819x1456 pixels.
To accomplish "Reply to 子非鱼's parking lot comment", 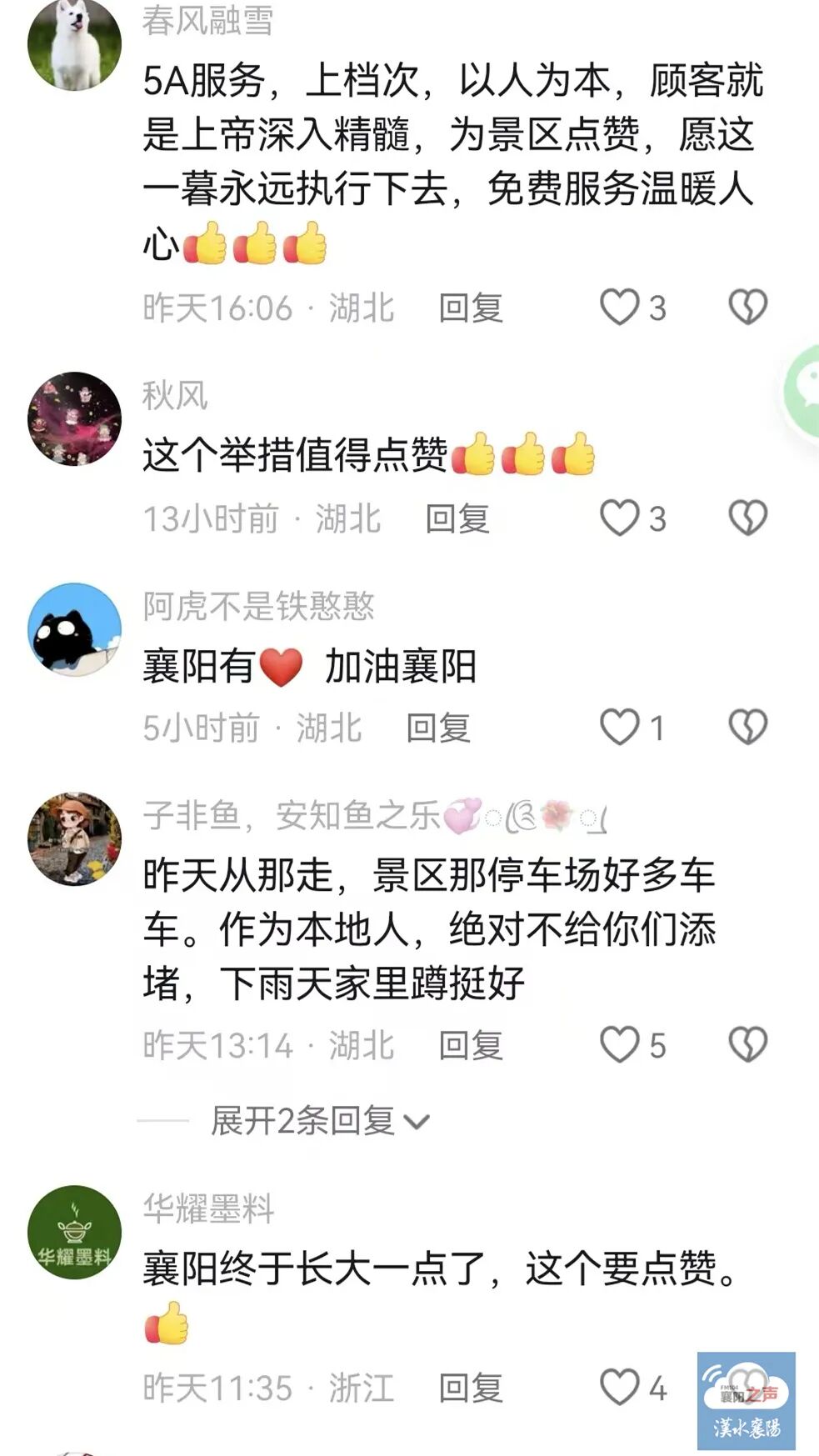I will [471, 1046].
